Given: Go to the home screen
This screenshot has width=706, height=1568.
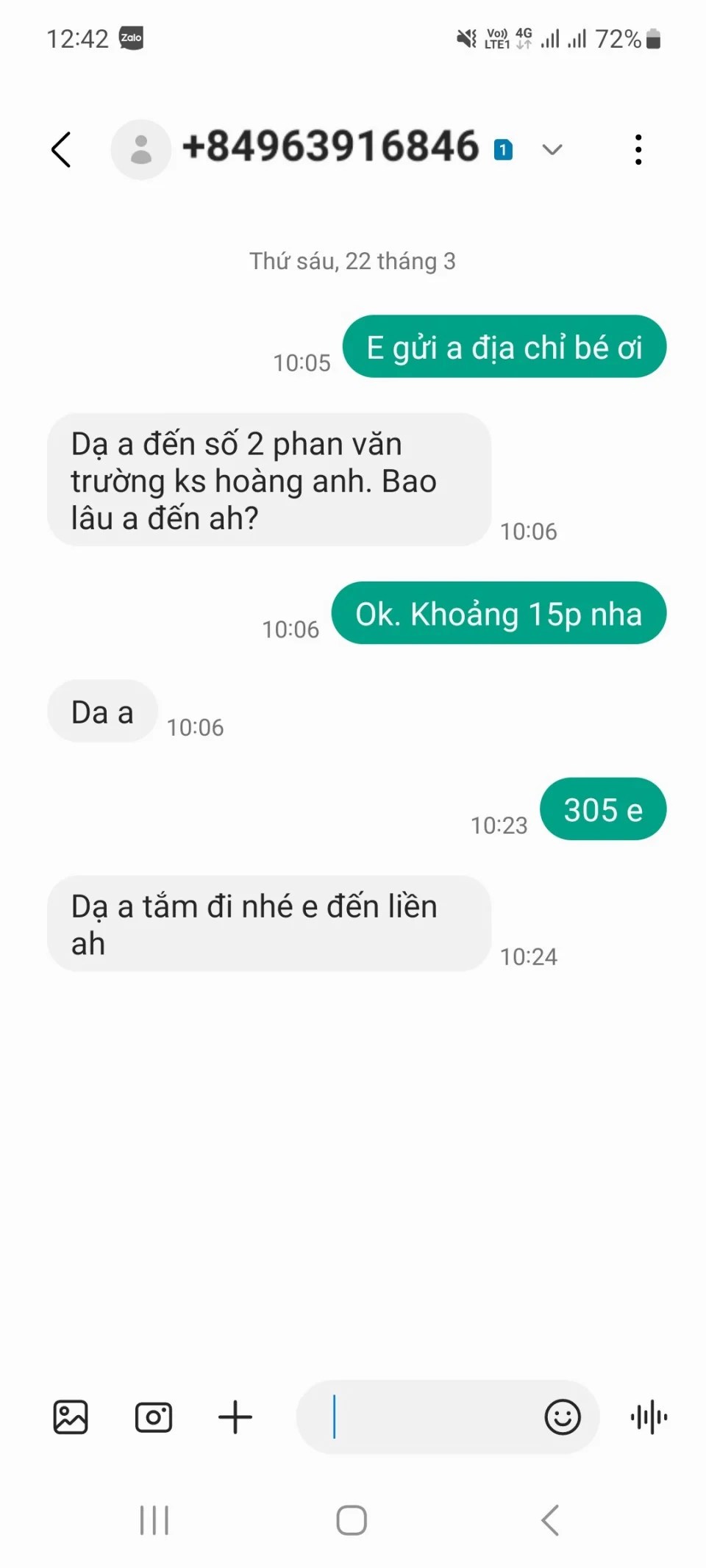Looking at the screenshot, I should (x=352, y=1520).
